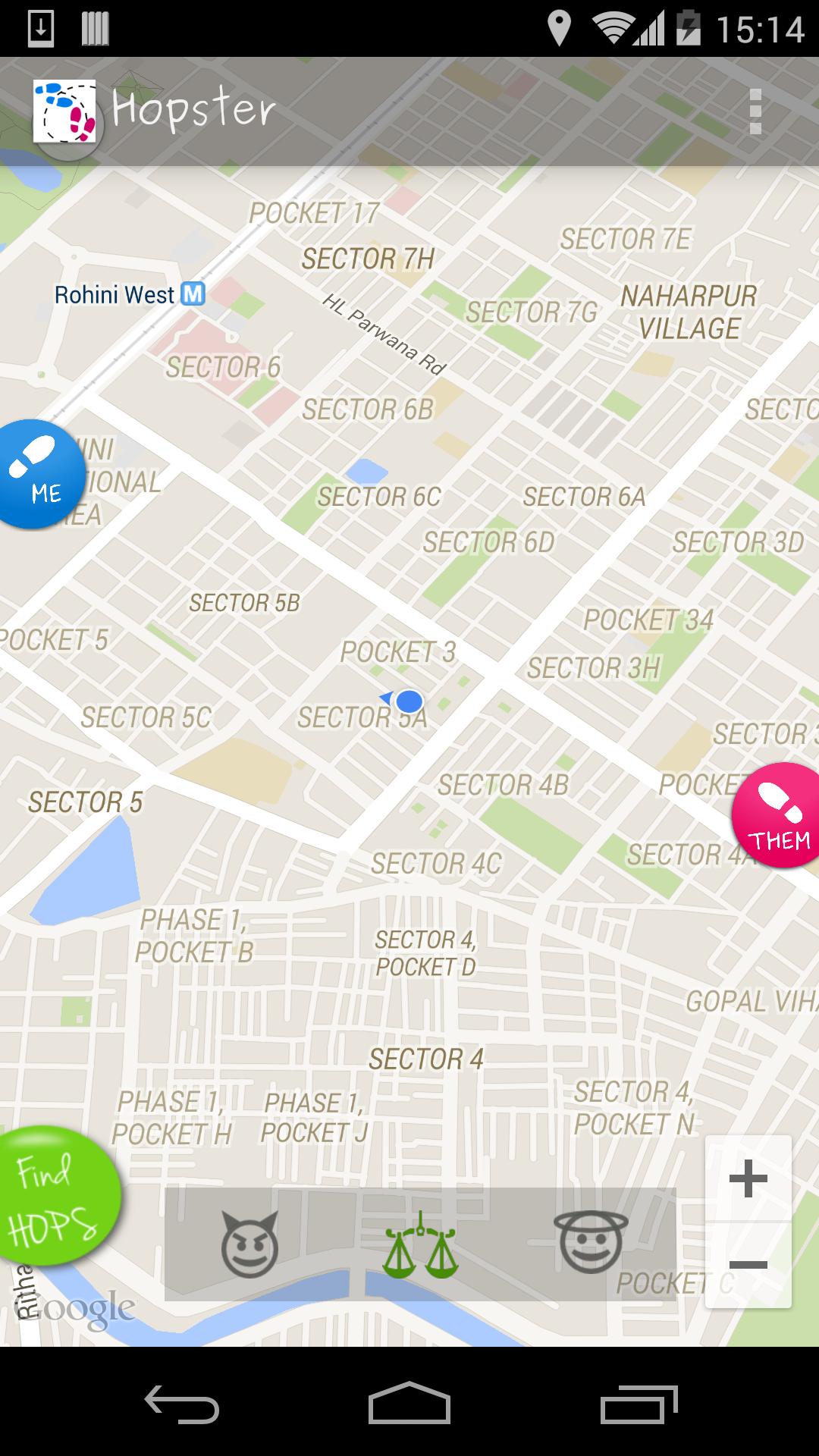The height and width of the screenshot is (1456, 819).
Task: Tap the pink THEM footprint button
Action: pyautogui.click(x=778, y=816)
